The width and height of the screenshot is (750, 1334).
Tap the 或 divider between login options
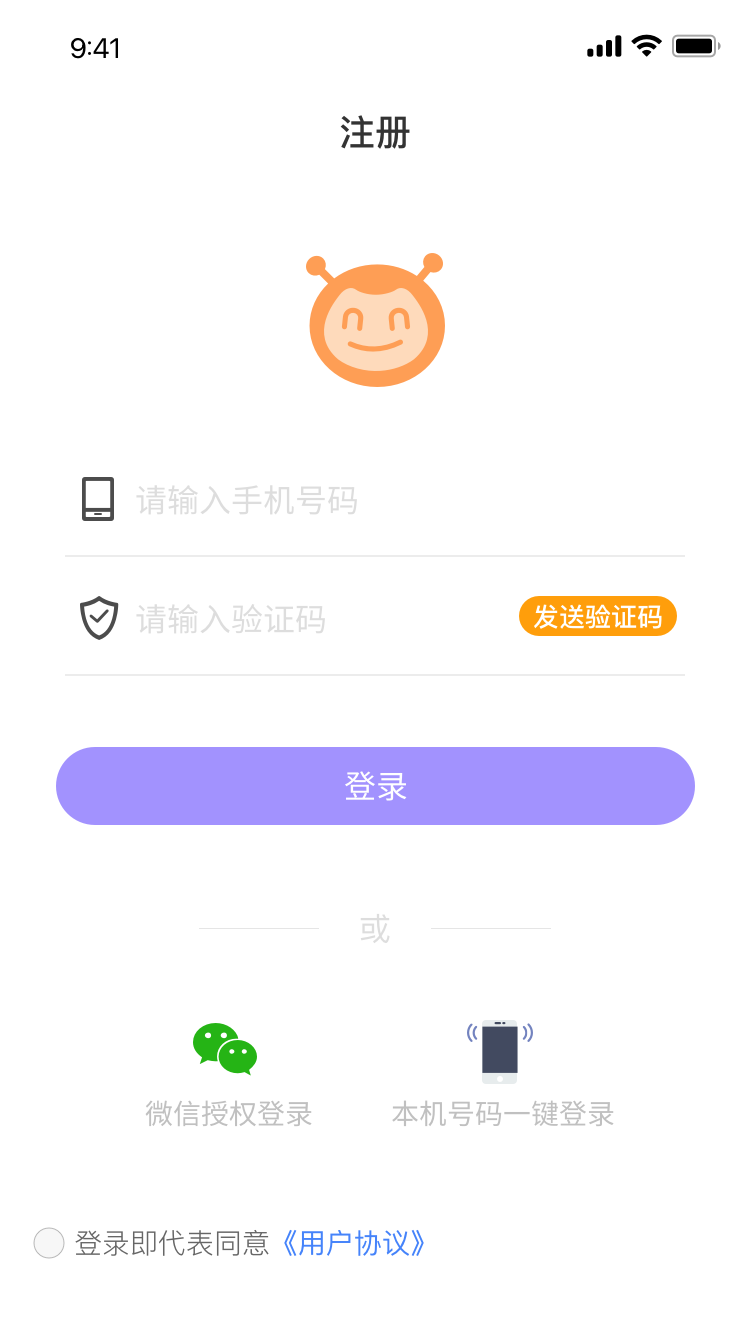tap(374, 927)
